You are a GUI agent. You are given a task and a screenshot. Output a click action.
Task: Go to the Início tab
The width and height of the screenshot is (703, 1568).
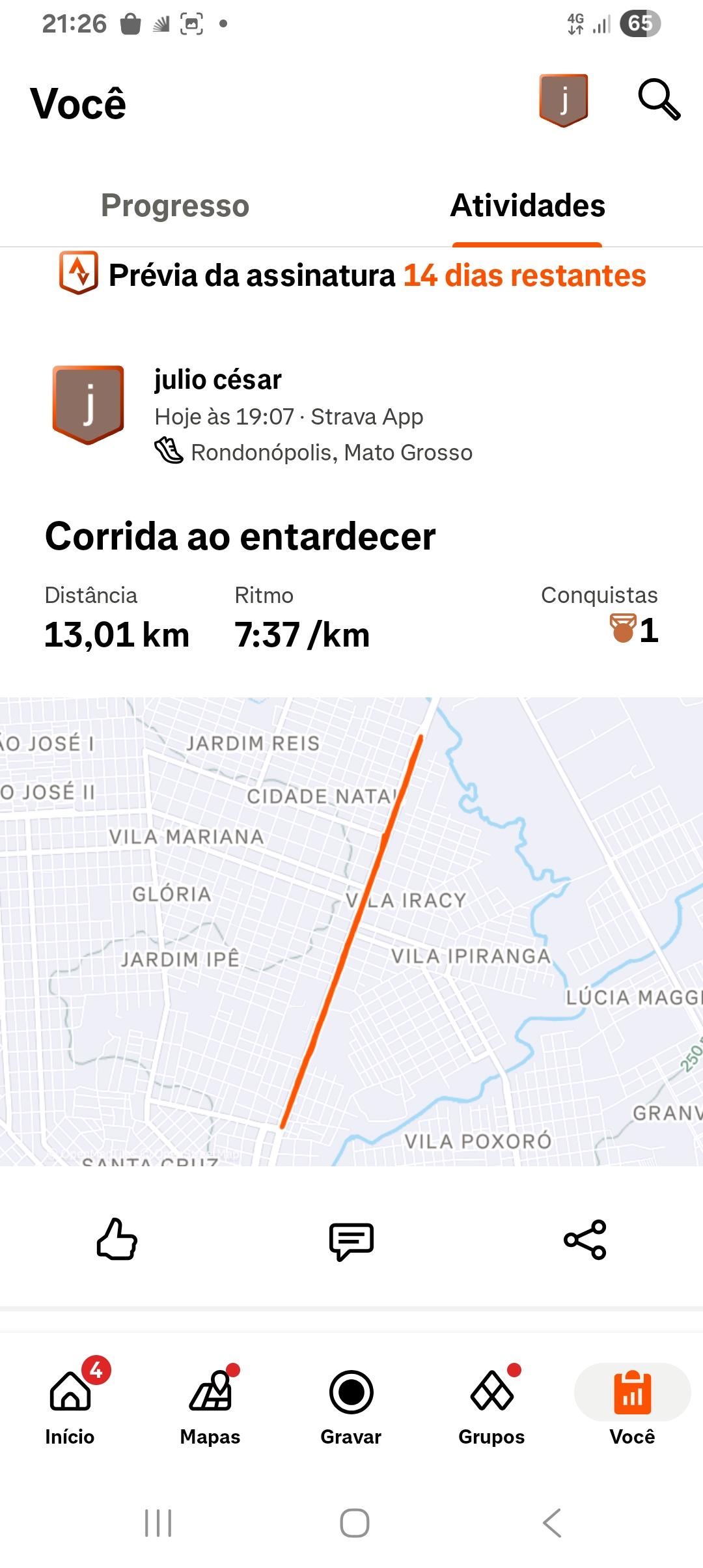pos(70,1405)
